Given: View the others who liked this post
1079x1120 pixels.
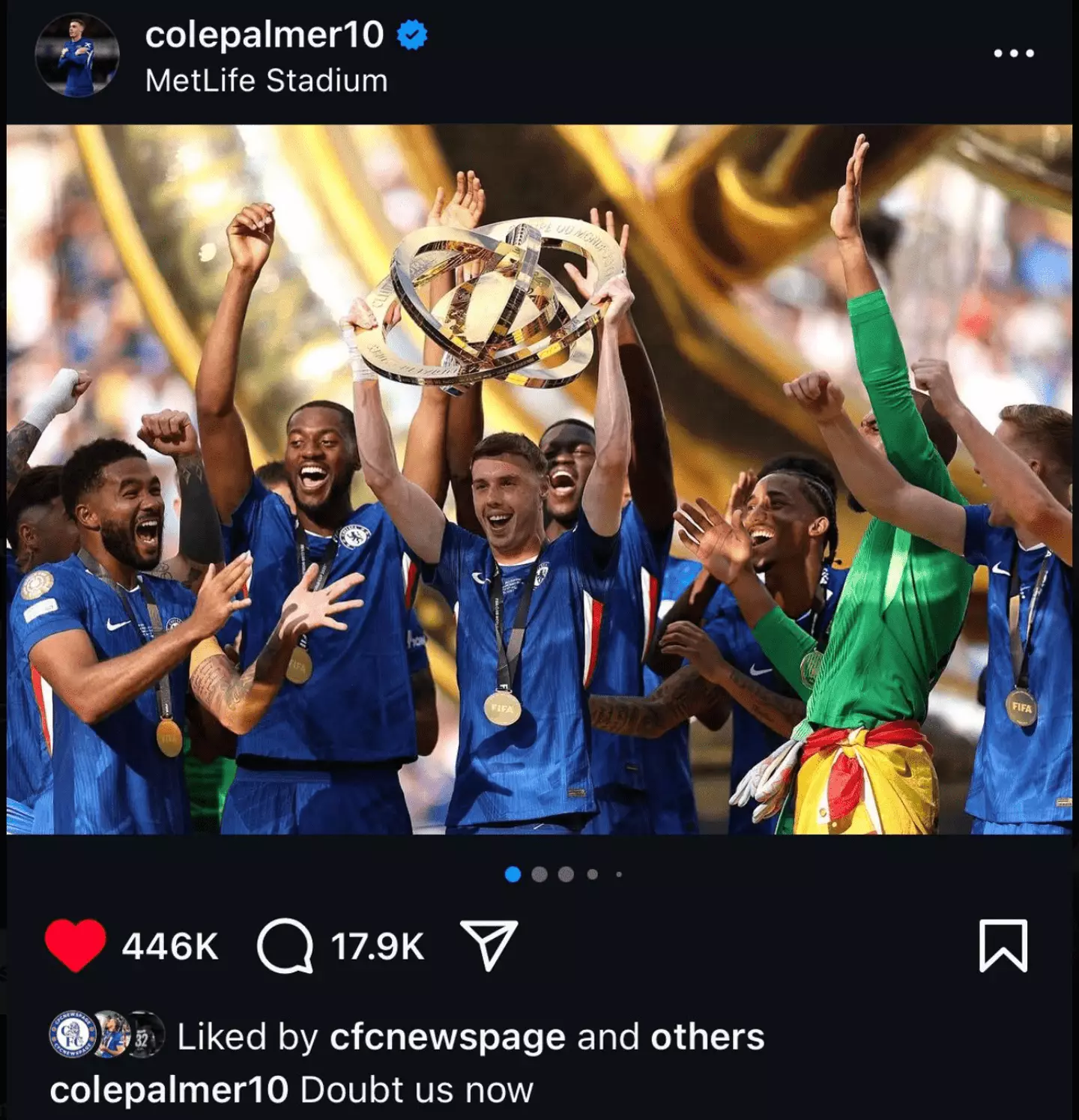Looking at the screenshot, I should pyautogui.click(x=707, y=1038).
